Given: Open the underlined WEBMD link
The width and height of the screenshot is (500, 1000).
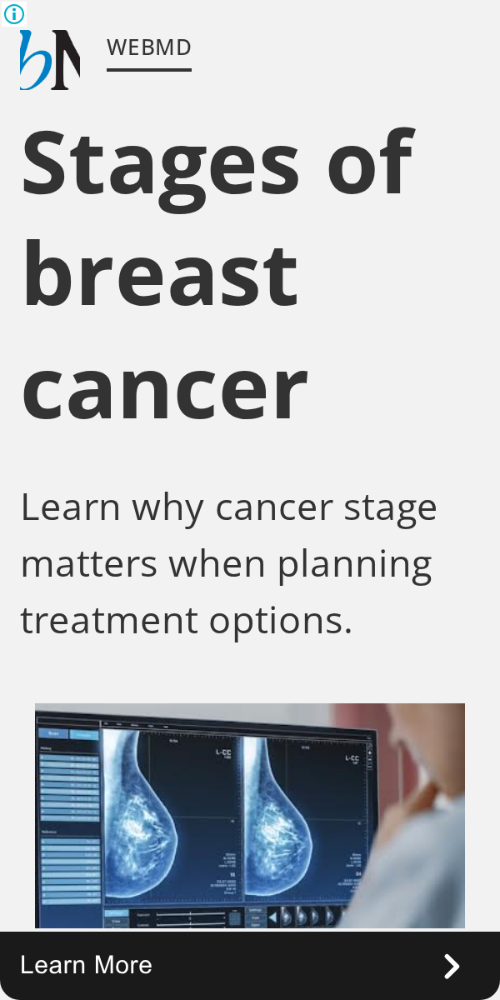Looking at the screenshot, I should tap(149, 48).
